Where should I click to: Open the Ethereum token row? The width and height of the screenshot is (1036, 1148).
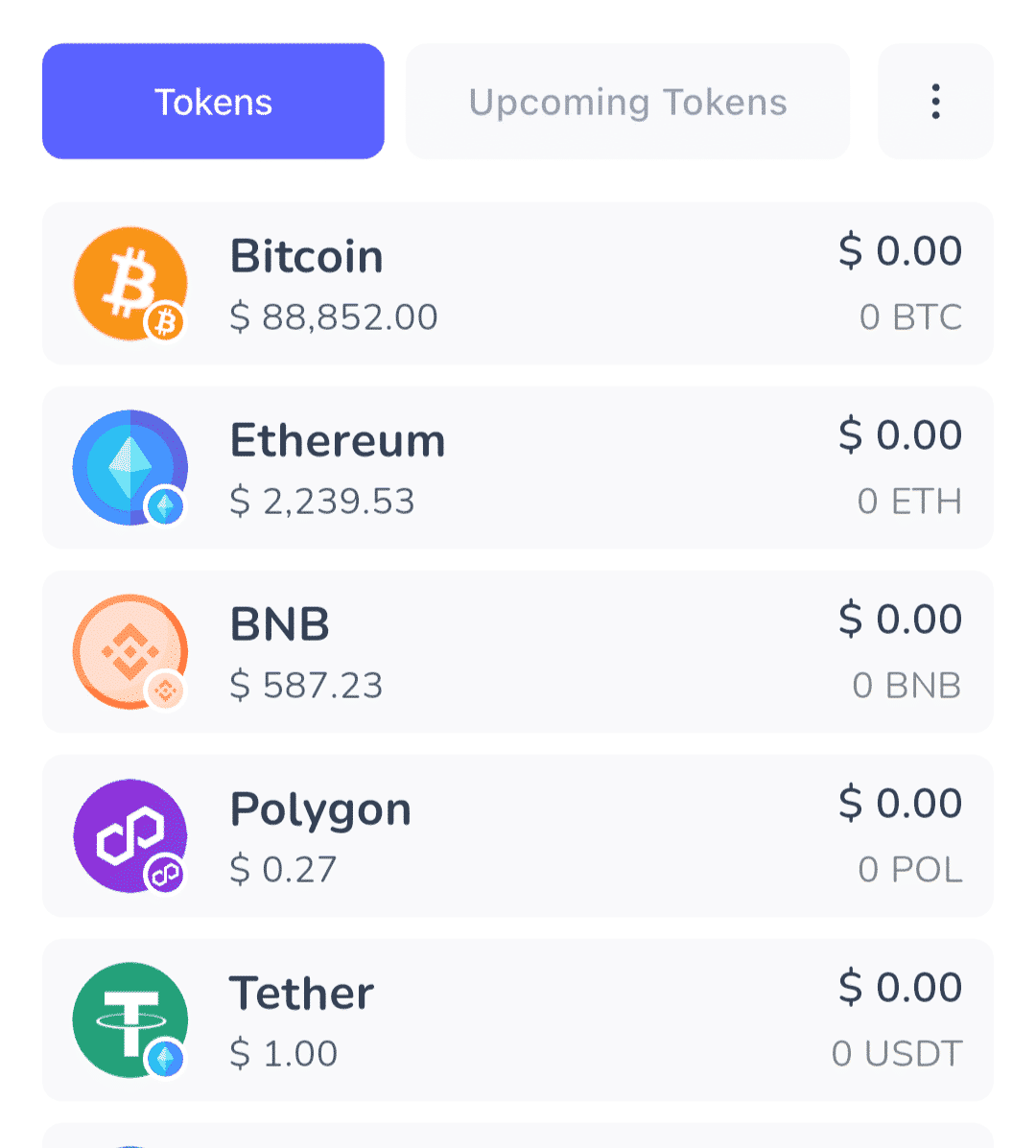pos(518,465)
